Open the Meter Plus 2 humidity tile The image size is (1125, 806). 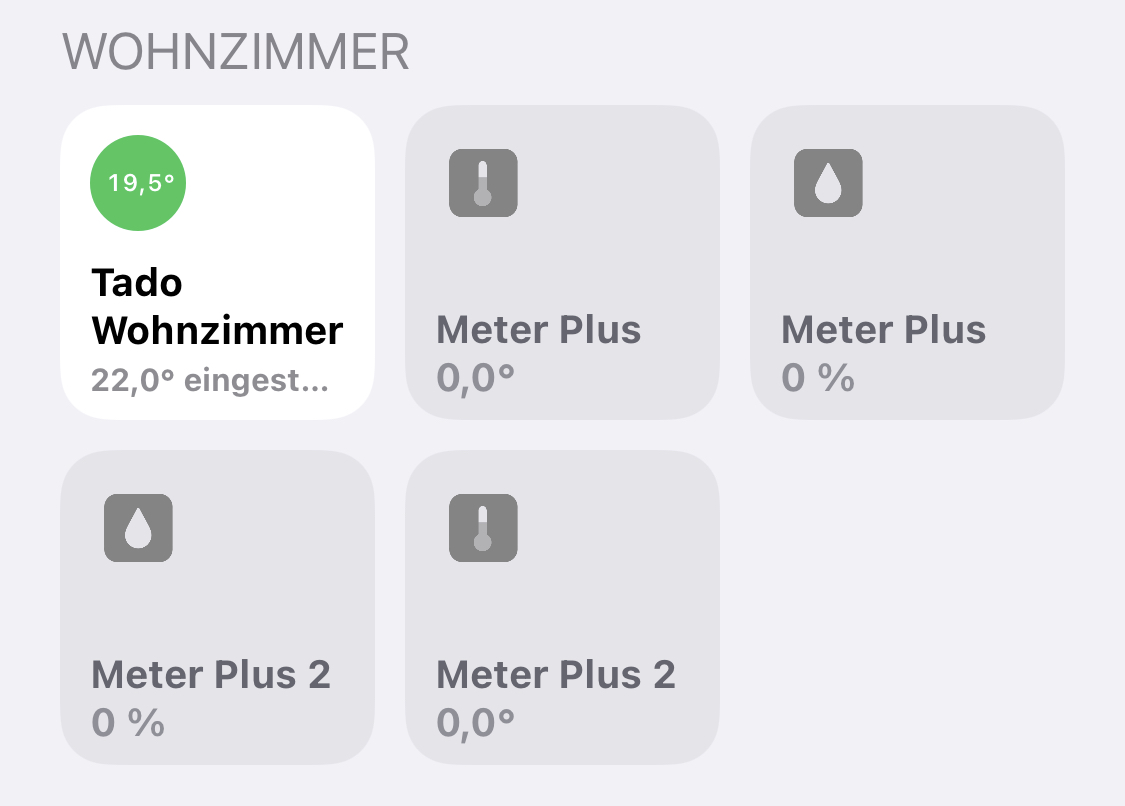217,607
